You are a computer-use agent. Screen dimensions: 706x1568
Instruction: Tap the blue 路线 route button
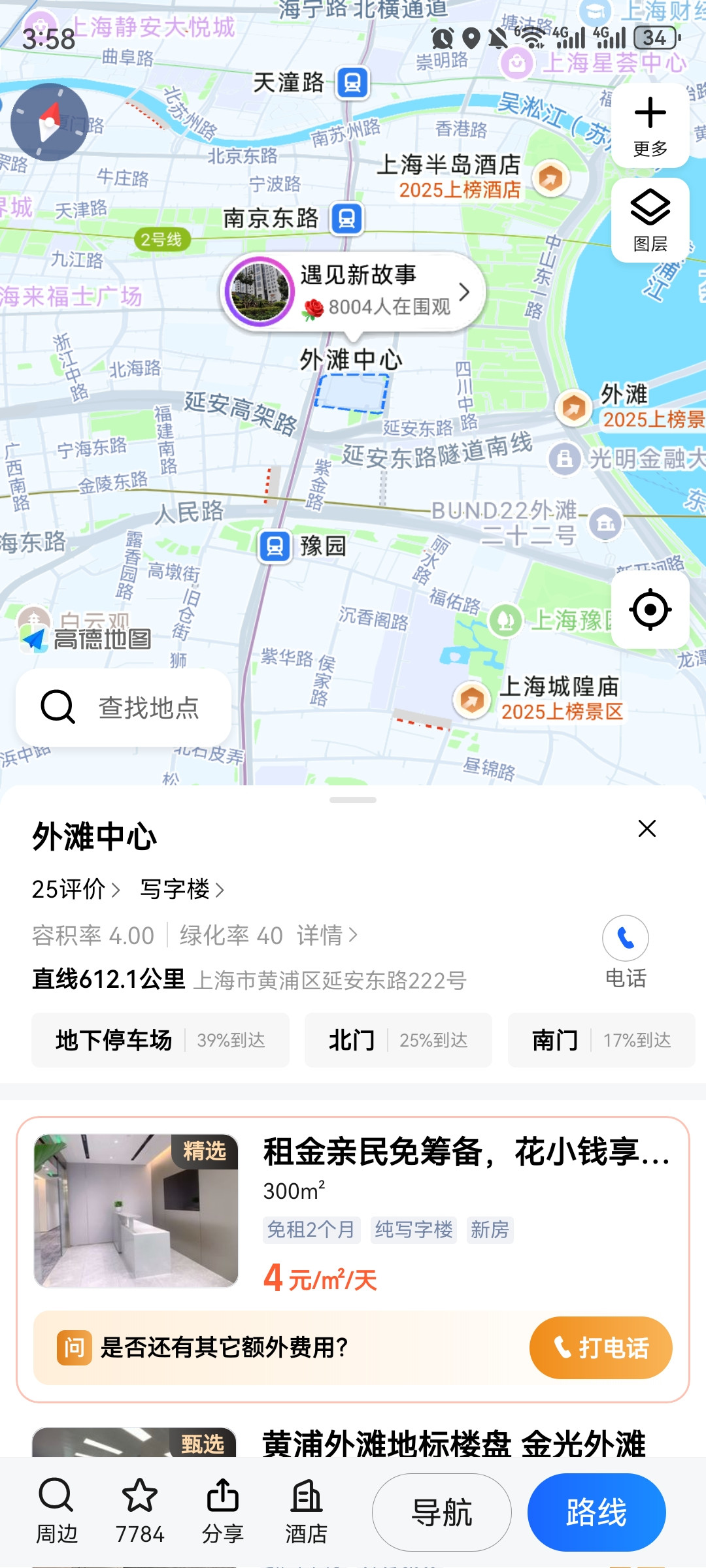pos(596,1511)
